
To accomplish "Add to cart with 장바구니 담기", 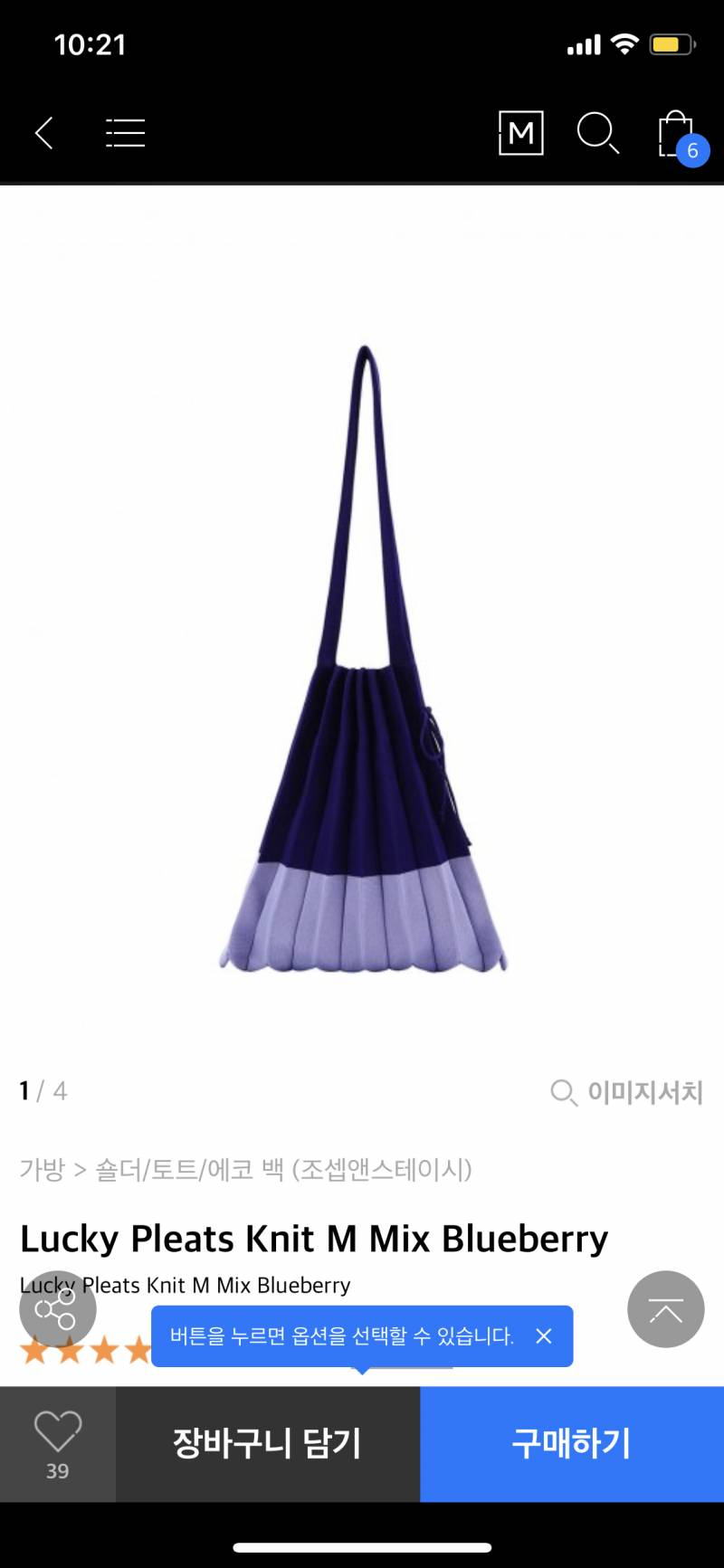I will point(267,1443).
